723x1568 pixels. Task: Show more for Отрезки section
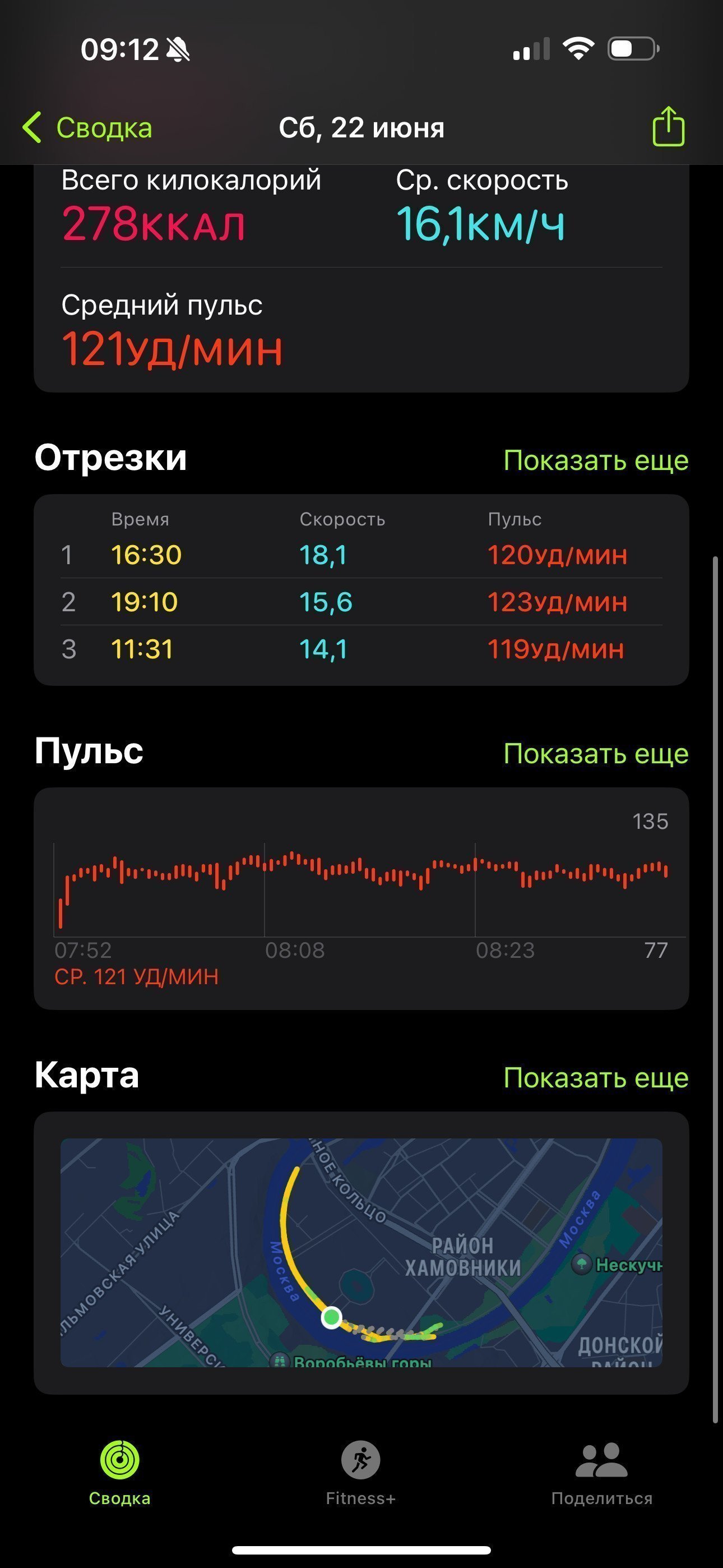pyautogui.click(x=596, y=460)
